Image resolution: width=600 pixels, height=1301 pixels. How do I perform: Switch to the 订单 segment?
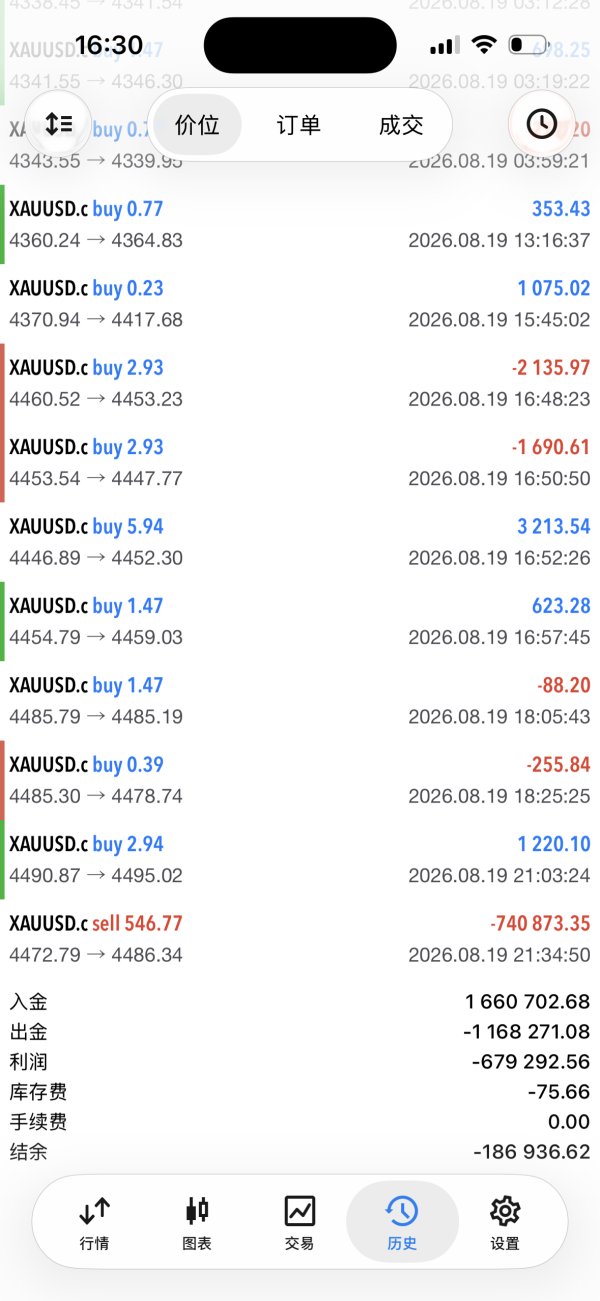point(298,125)
